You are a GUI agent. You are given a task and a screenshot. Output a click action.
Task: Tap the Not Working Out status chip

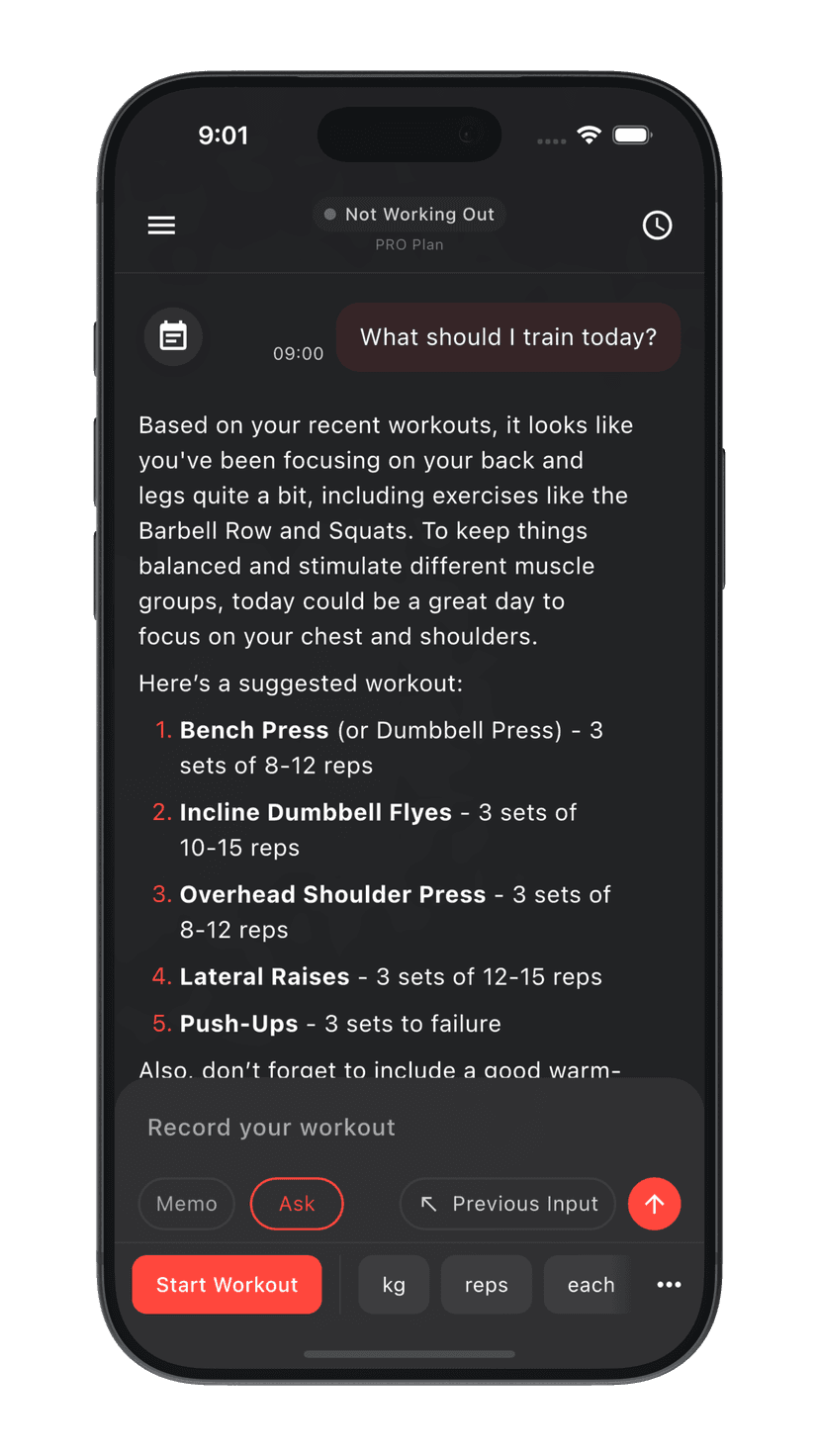pos(409,215)
